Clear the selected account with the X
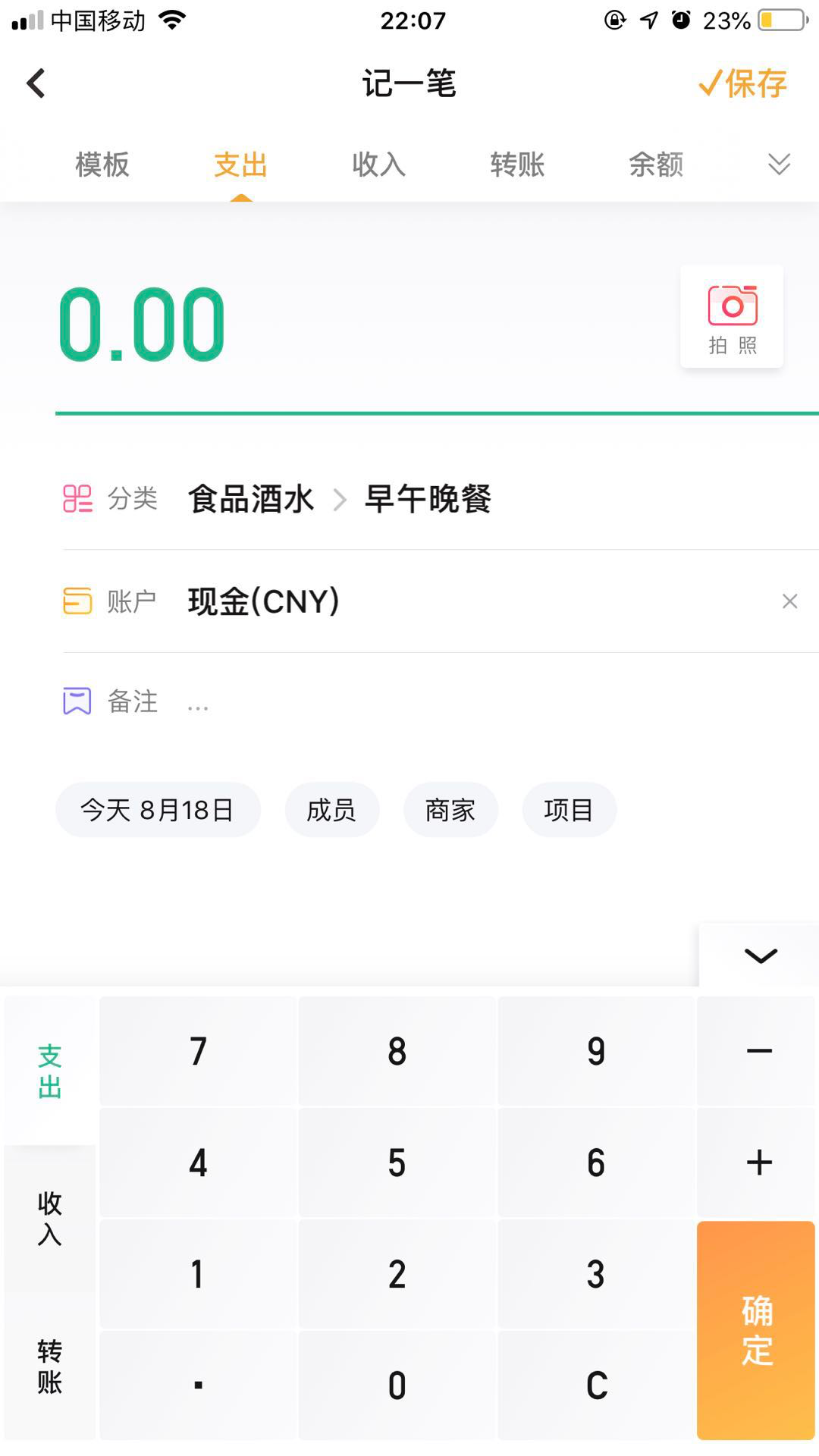Viewport: 819px width, 1456px height. pos(789,601)
